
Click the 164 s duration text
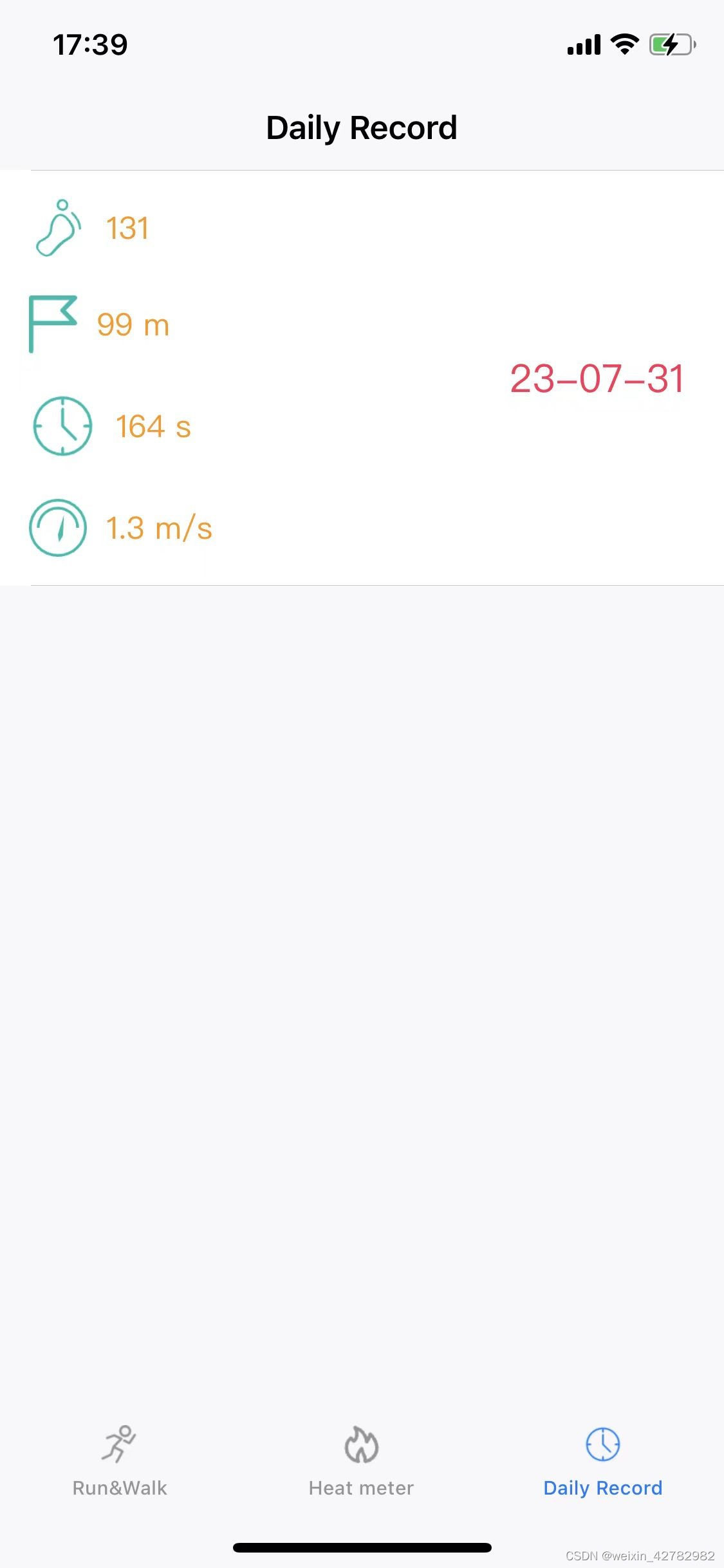153,426
